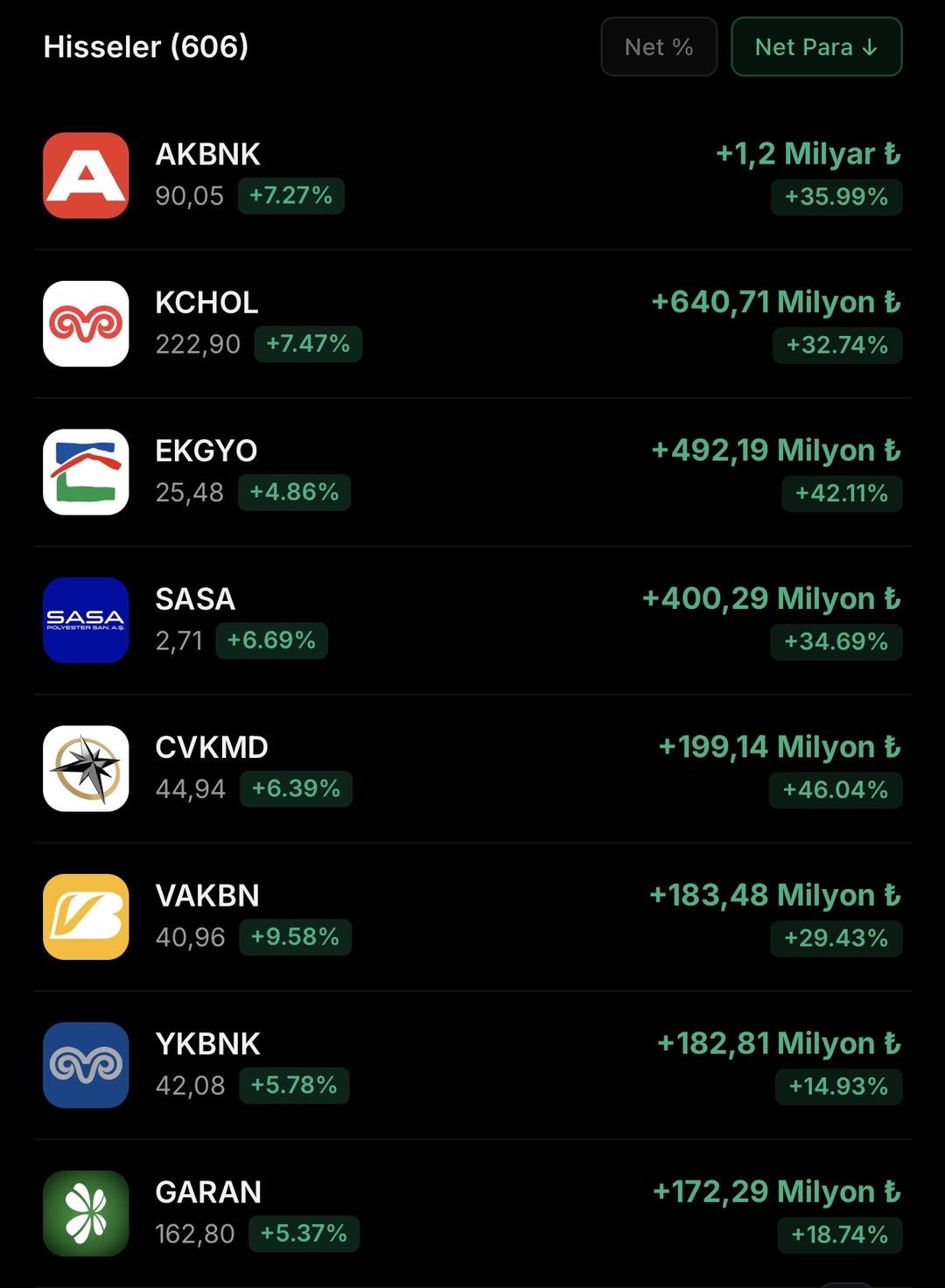This screenshot has width=945, height=1288.
Task: Open the AKBNK stock row
Action: coord(472,175)
